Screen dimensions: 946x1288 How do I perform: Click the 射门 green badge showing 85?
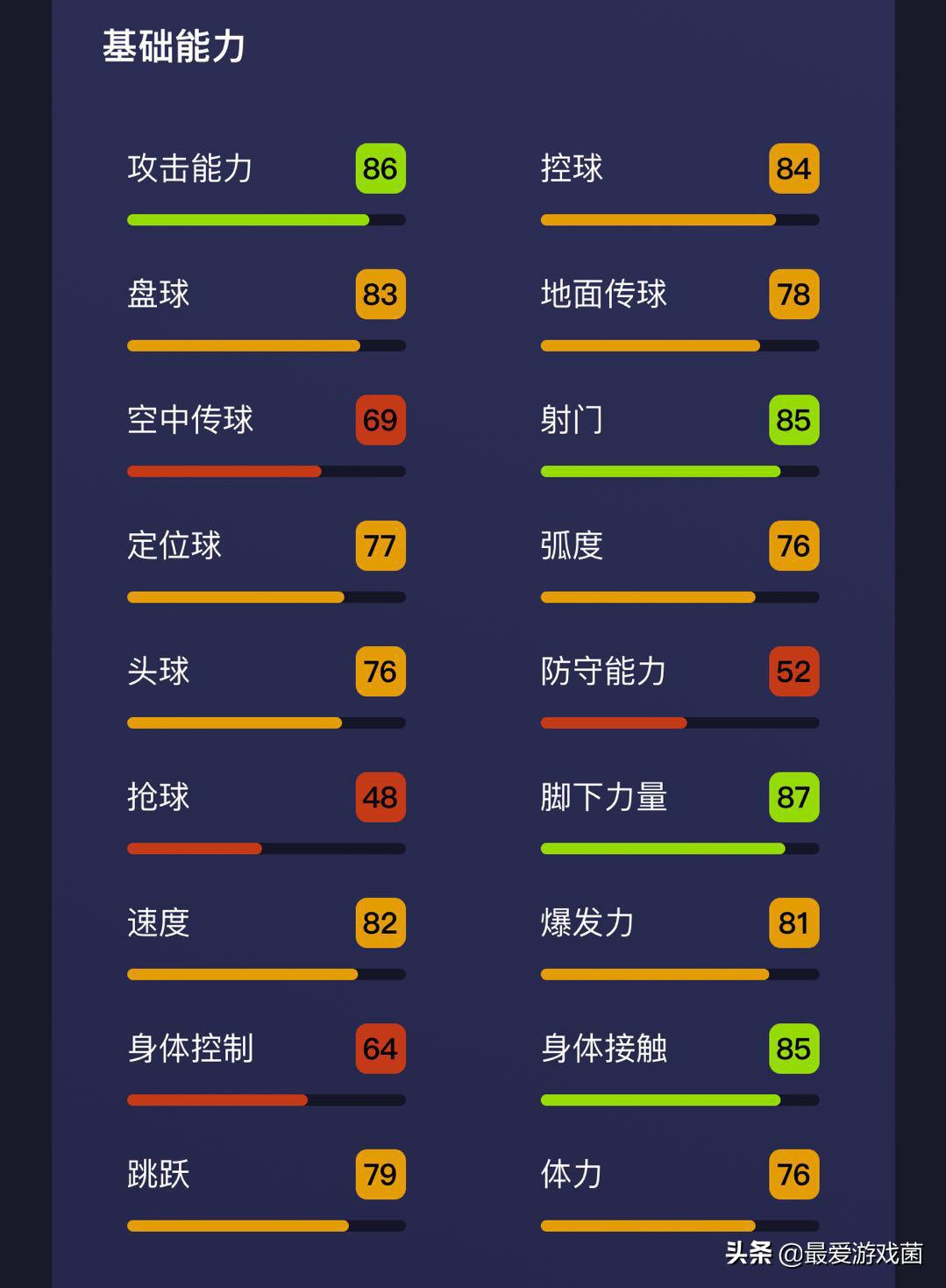(x=793, y=421)
